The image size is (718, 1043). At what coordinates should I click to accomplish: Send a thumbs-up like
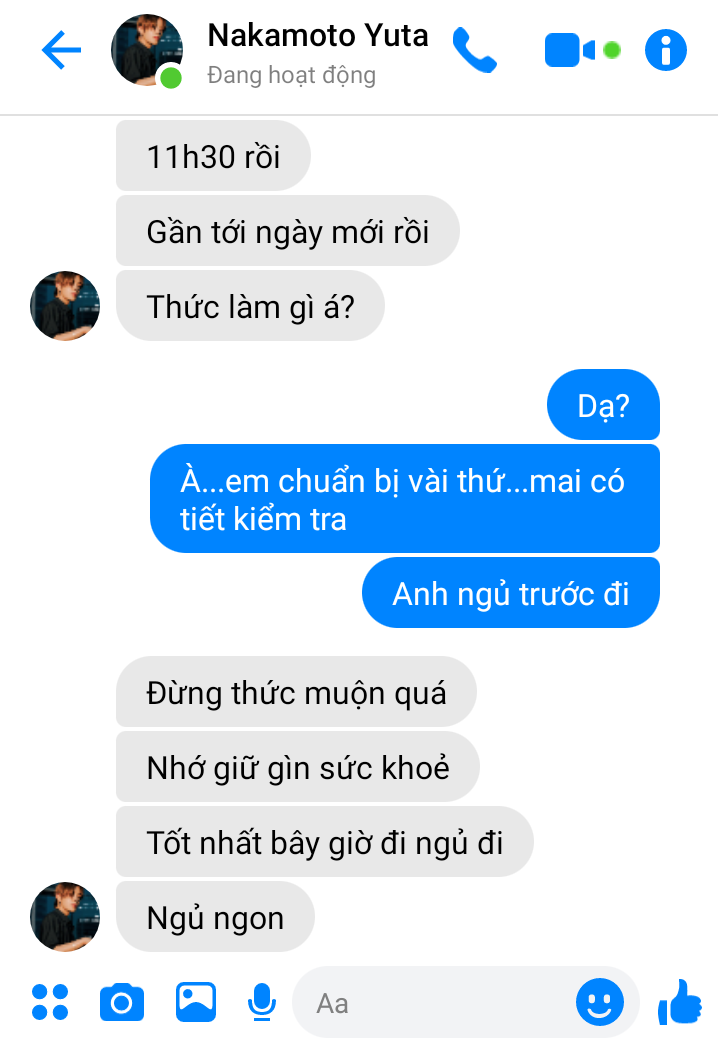[x=680, y=1001]
